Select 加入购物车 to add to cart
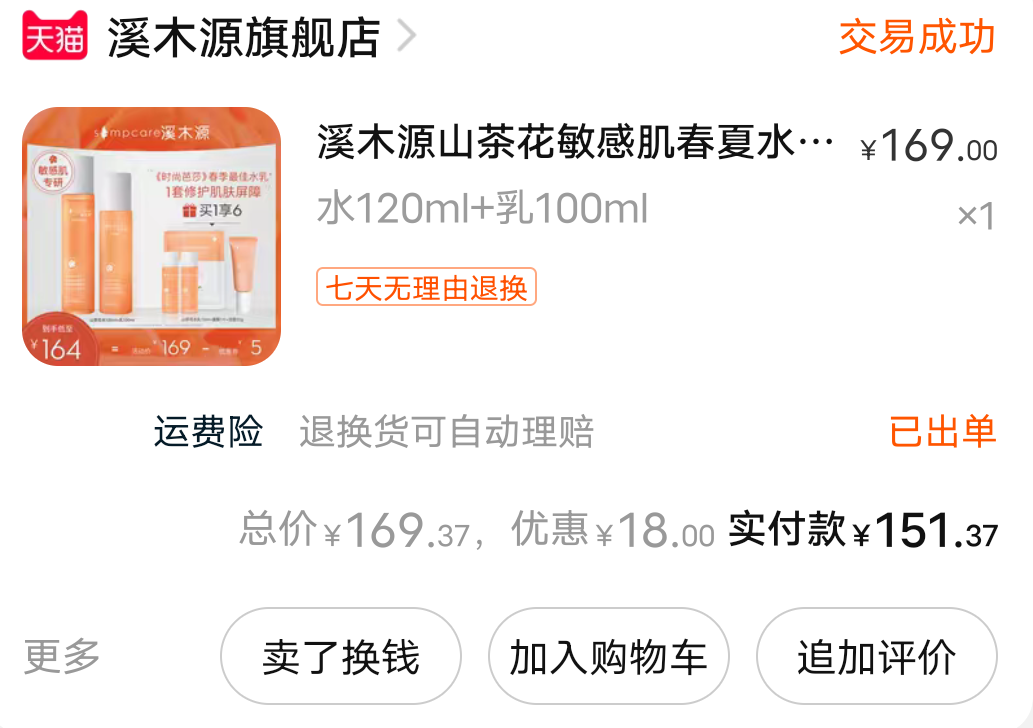 [608, 657]
